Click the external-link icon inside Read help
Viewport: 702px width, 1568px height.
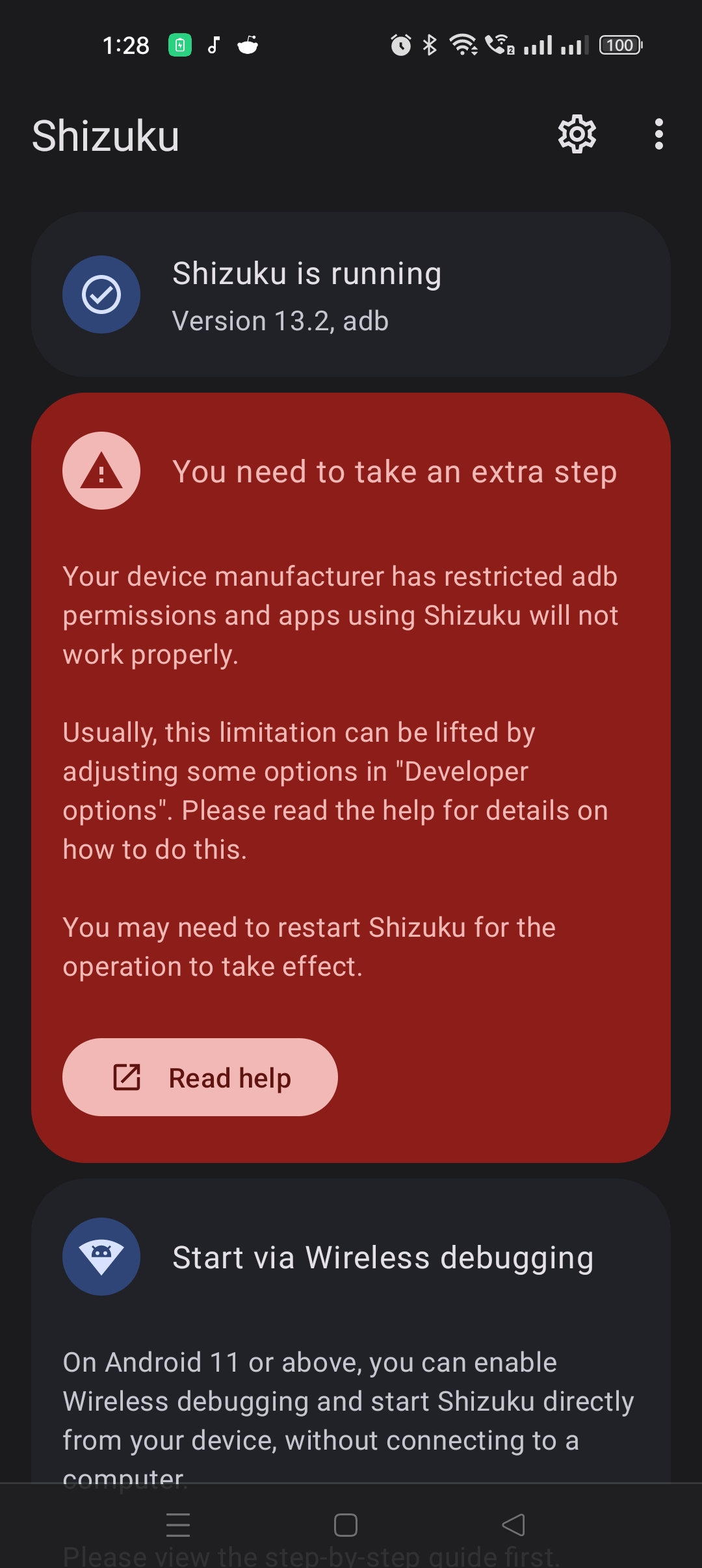click(x=127, y=1077)
